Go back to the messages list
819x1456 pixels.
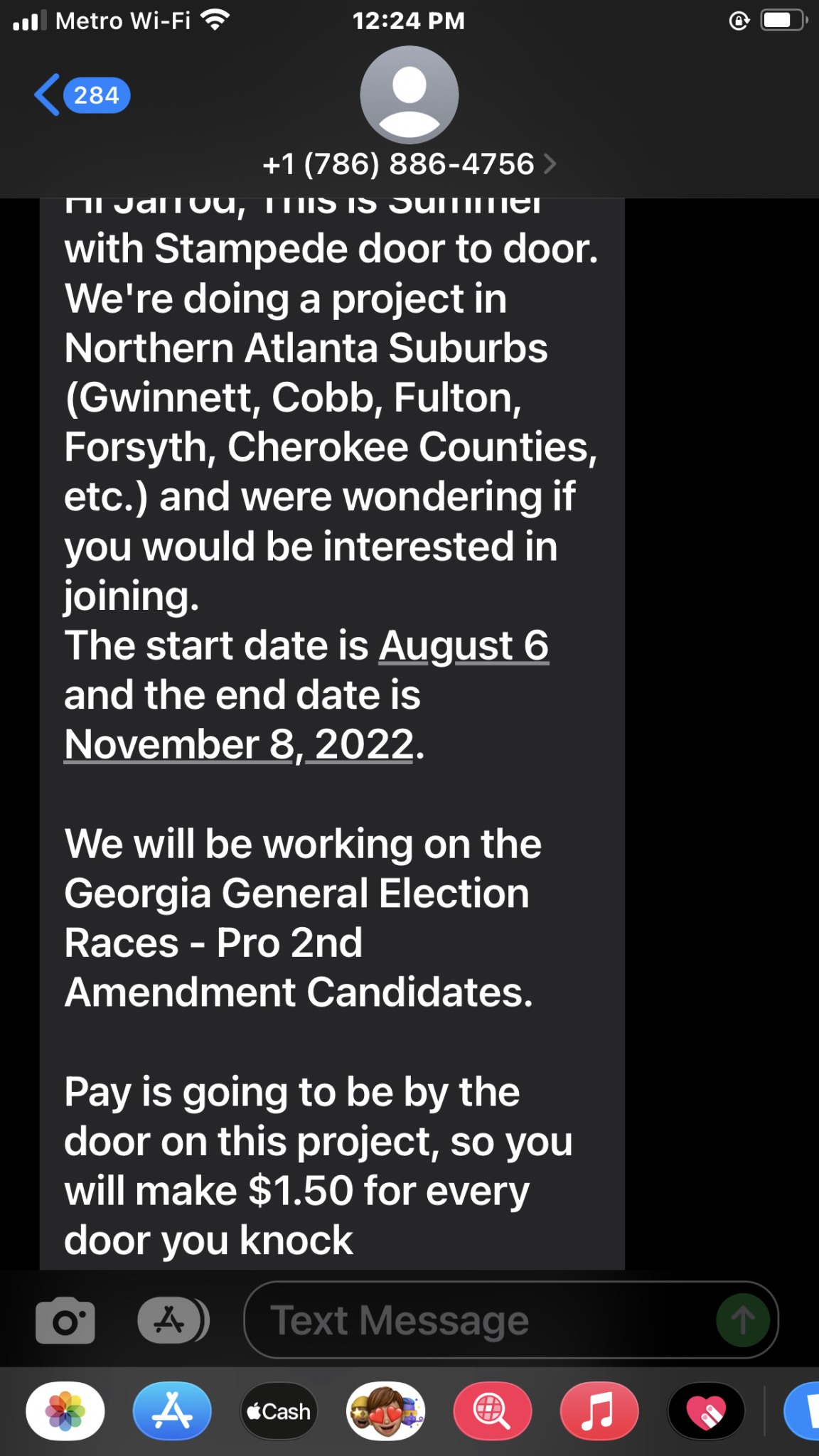click(80, 95)
